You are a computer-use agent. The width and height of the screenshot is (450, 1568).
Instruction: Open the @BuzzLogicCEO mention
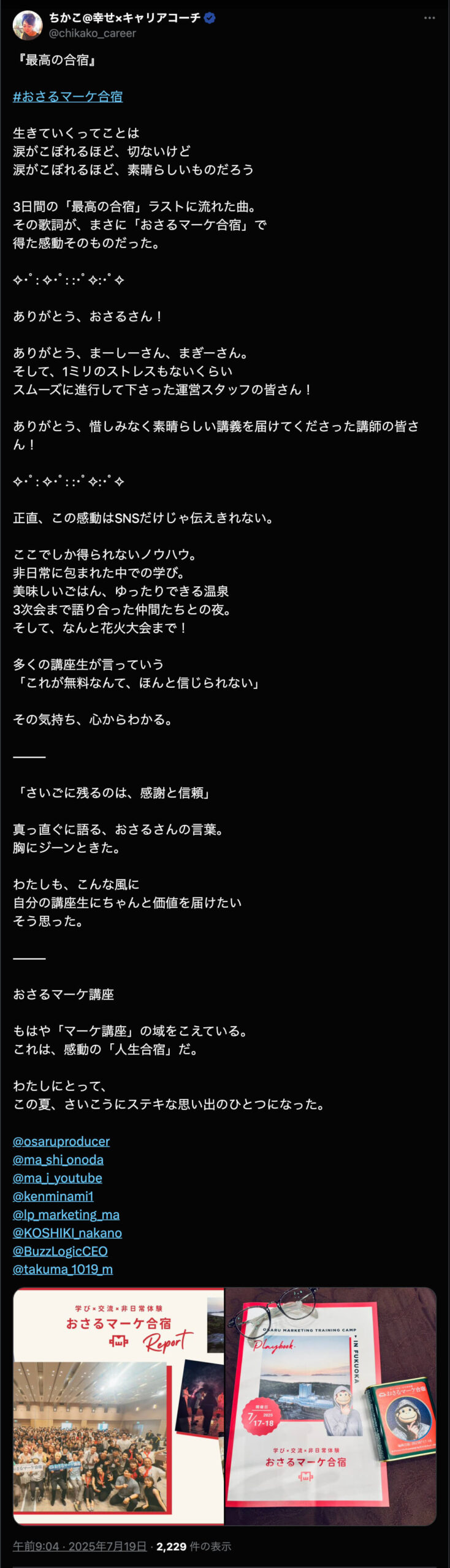point(60,1251)
